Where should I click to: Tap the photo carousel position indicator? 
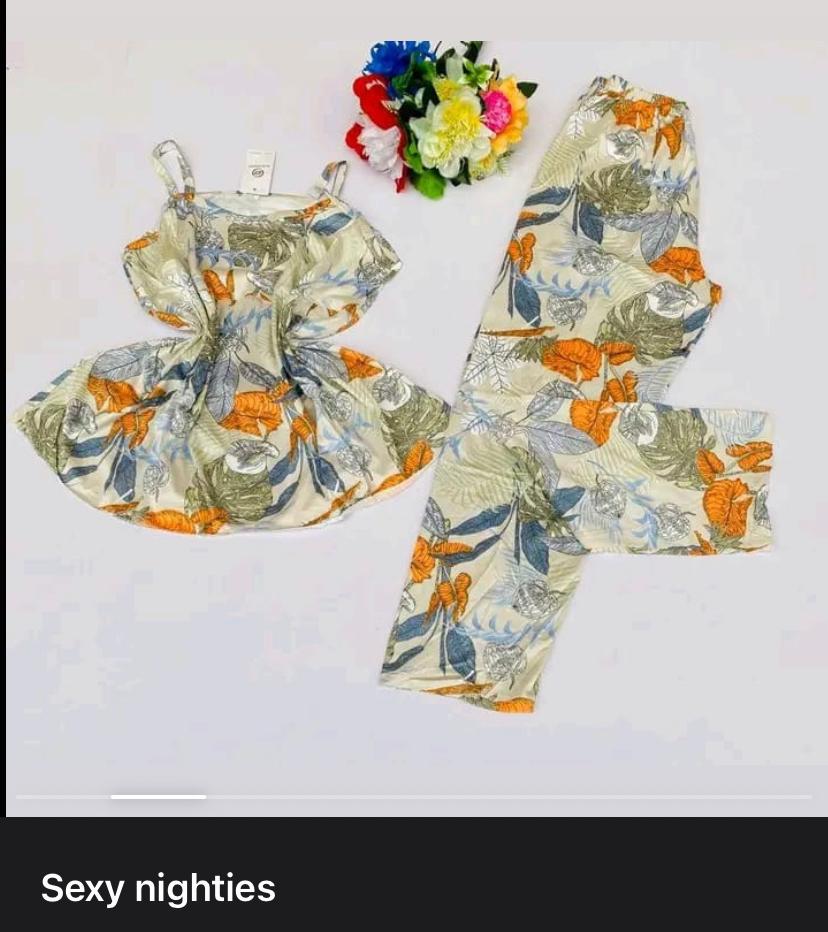tap(158, 797)
